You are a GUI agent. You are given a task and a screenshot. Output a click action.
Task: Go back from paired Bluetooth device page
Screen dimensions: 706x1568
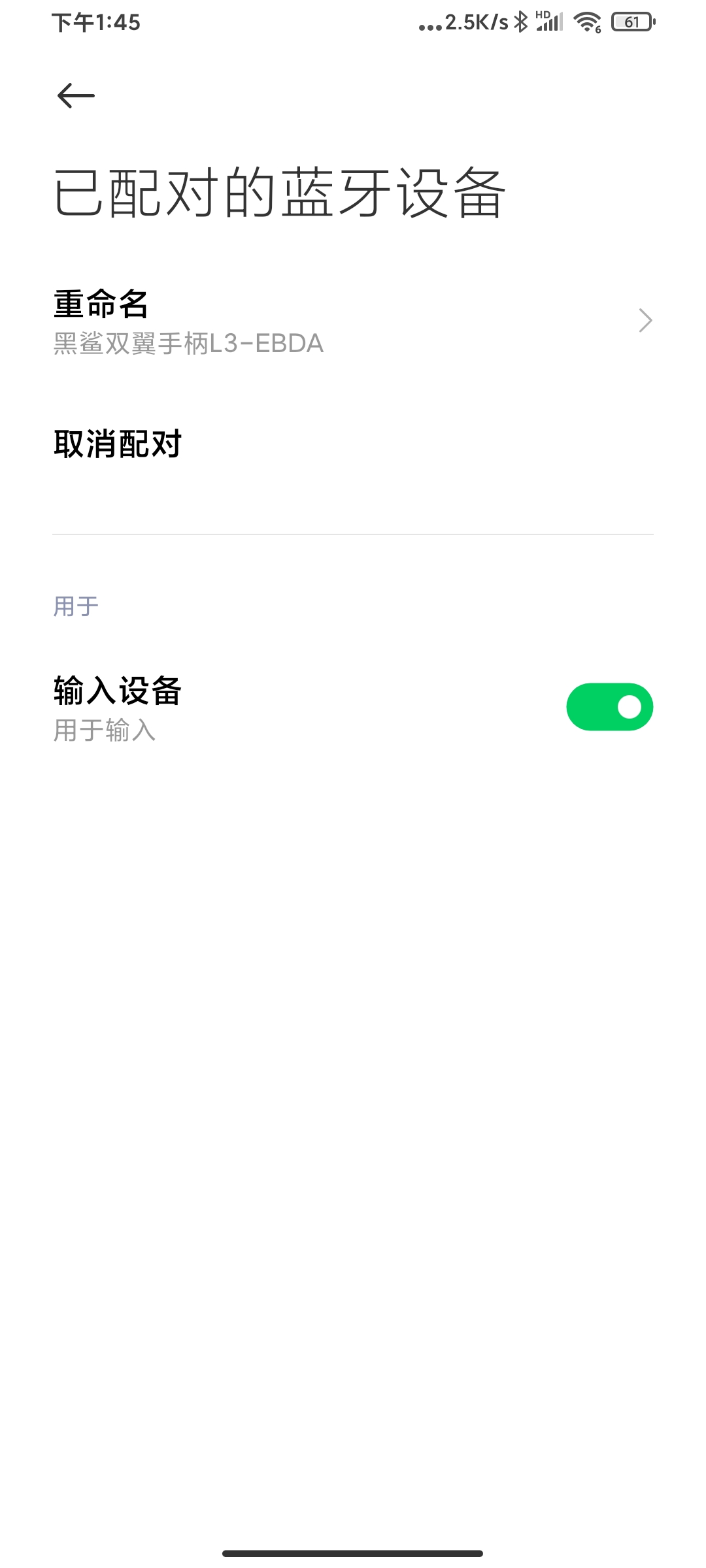tap(76, 96)
